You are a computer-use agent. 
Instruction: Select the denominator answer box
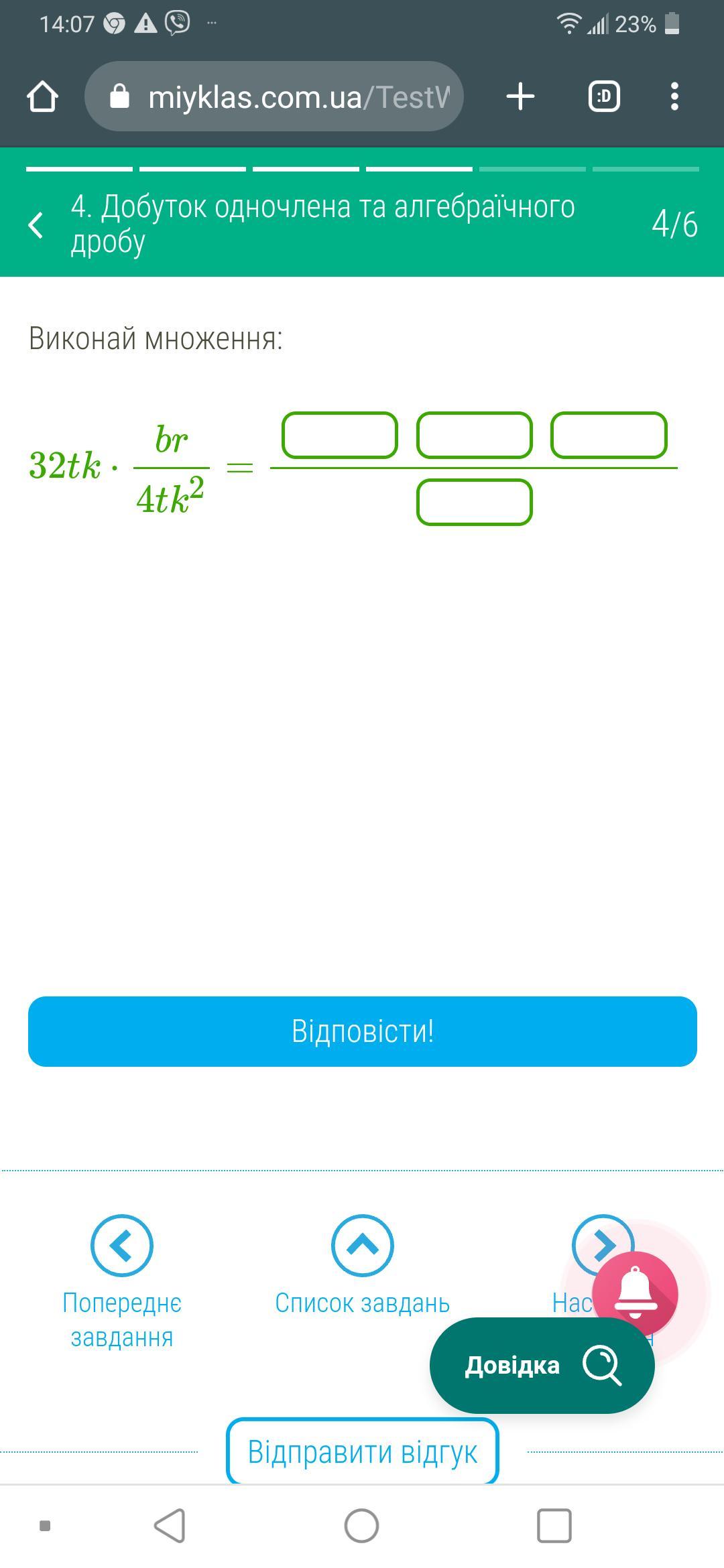pos(475,502)
